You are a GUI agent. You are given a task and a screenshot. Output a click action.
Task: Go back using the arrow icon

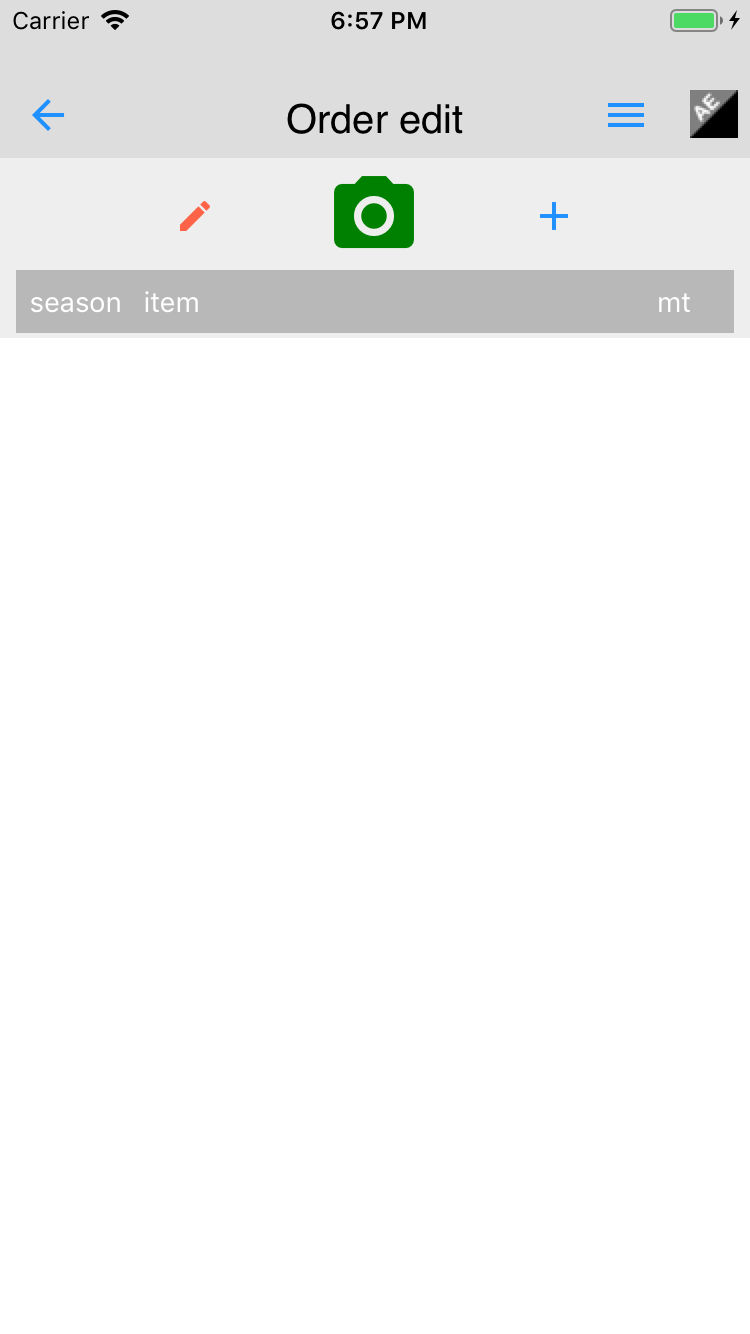tap(48, 116)
